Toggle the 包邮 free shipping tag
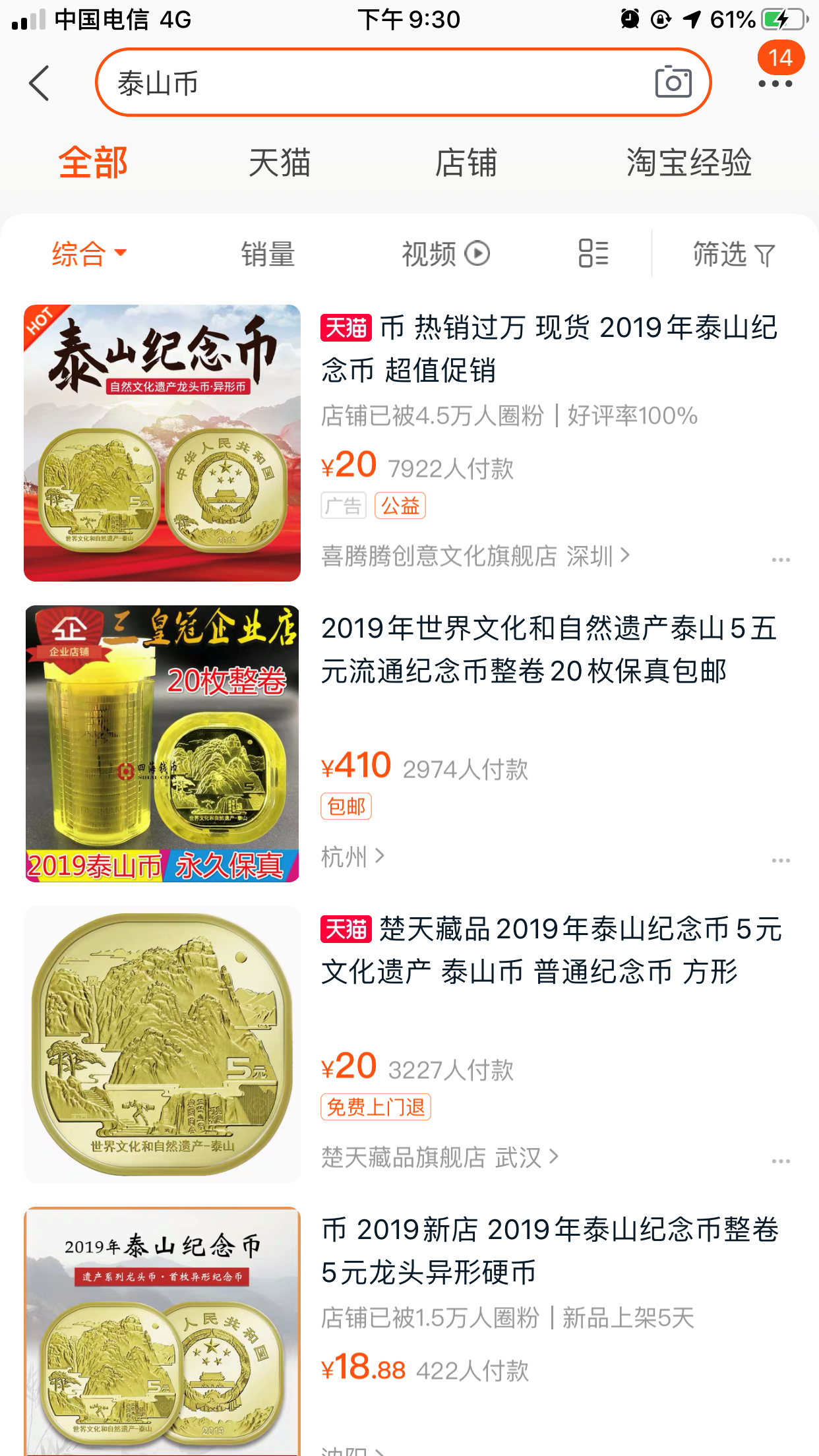The height and width of the screenshot is (1456, 819). 346,806
